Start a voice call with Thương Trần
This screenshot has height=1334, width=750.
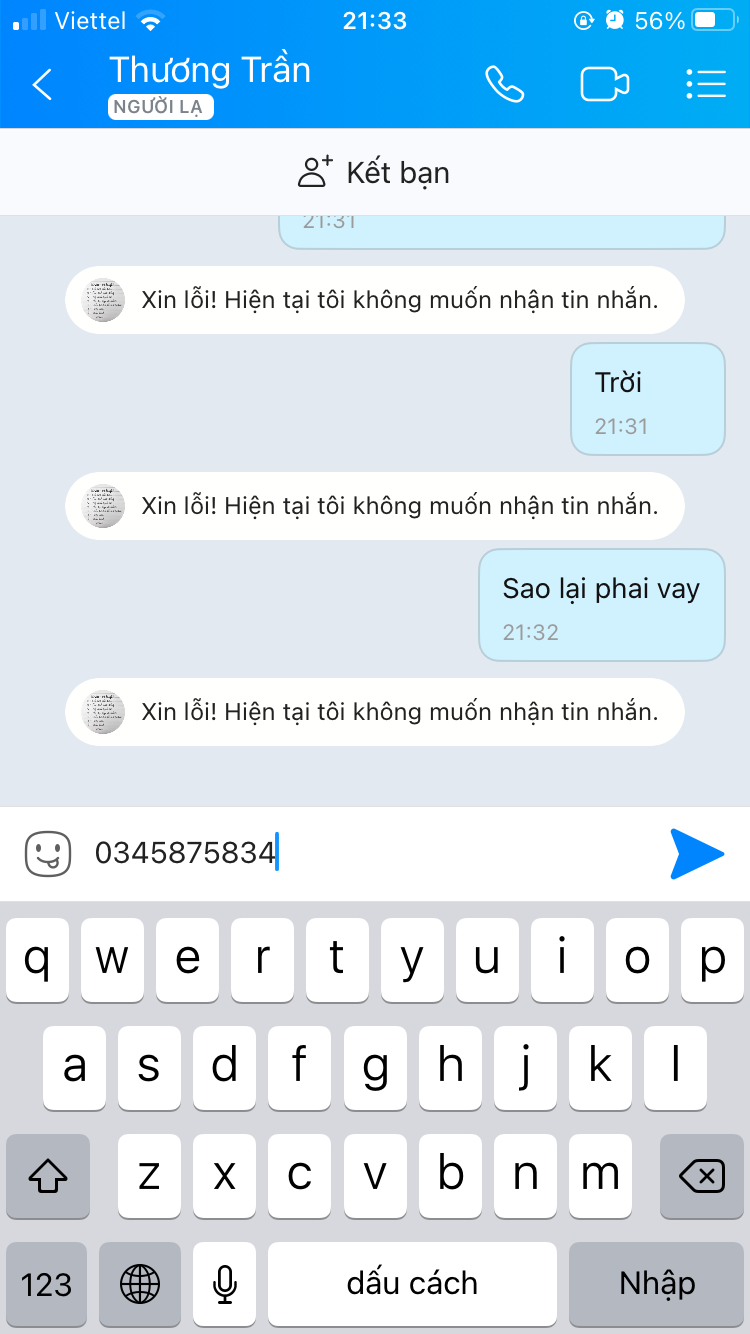504,85
